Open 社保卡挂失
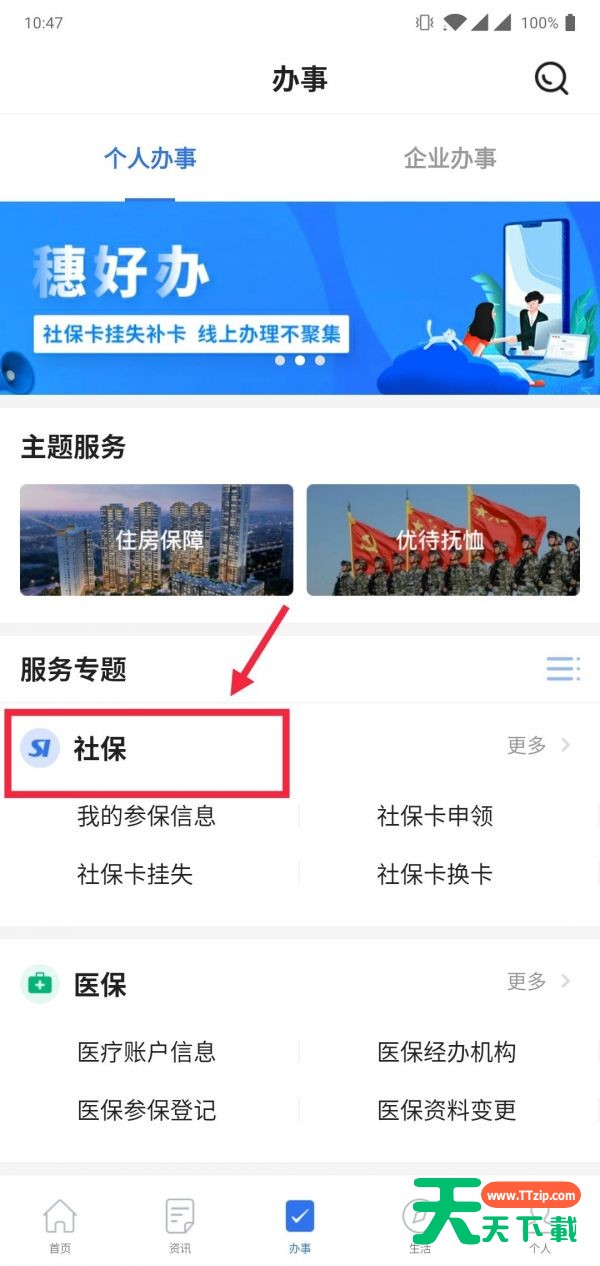The height and width of the screenshot is (1266, 600). point(135,874)
